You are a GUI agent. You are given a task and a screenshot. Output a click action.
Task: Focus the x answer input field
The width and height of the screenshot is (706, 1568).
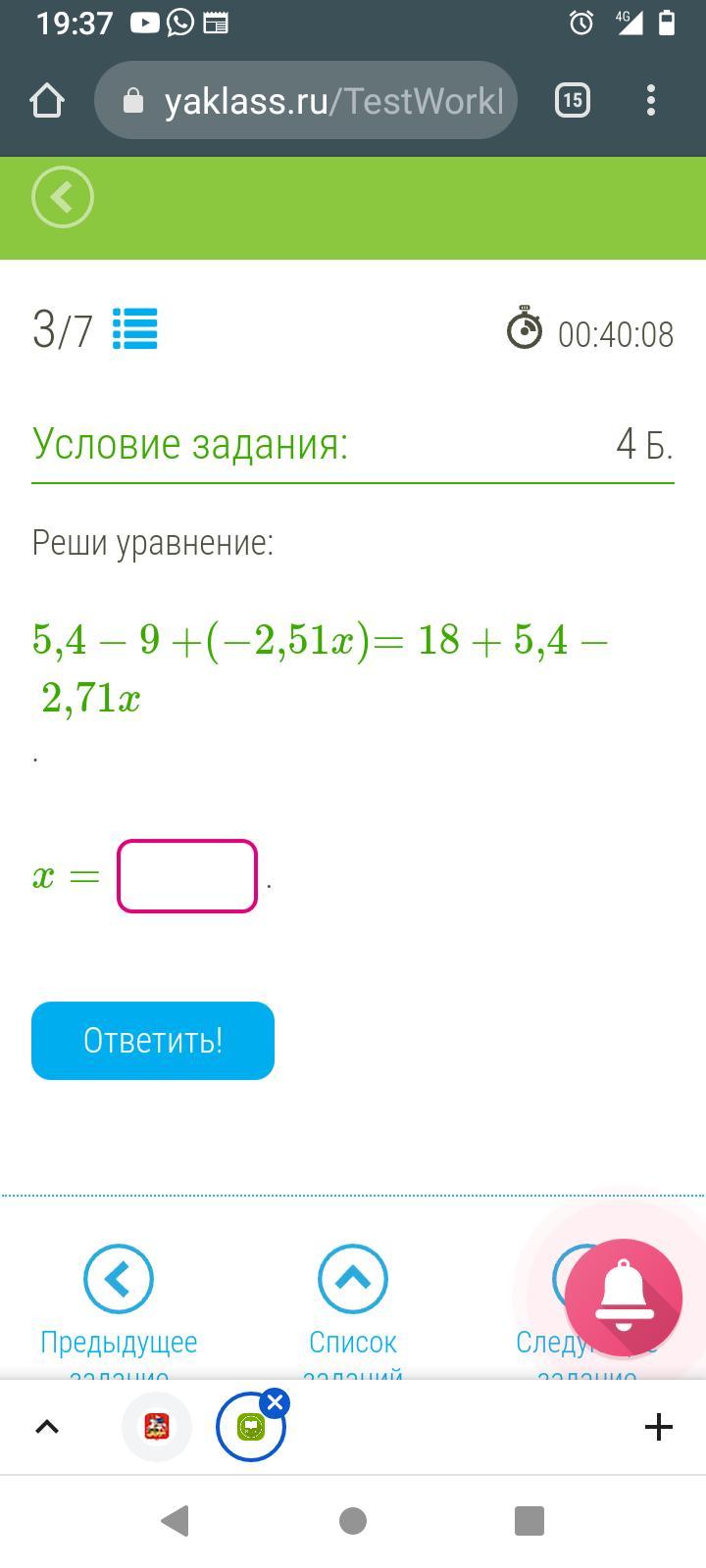coord(187,876)
